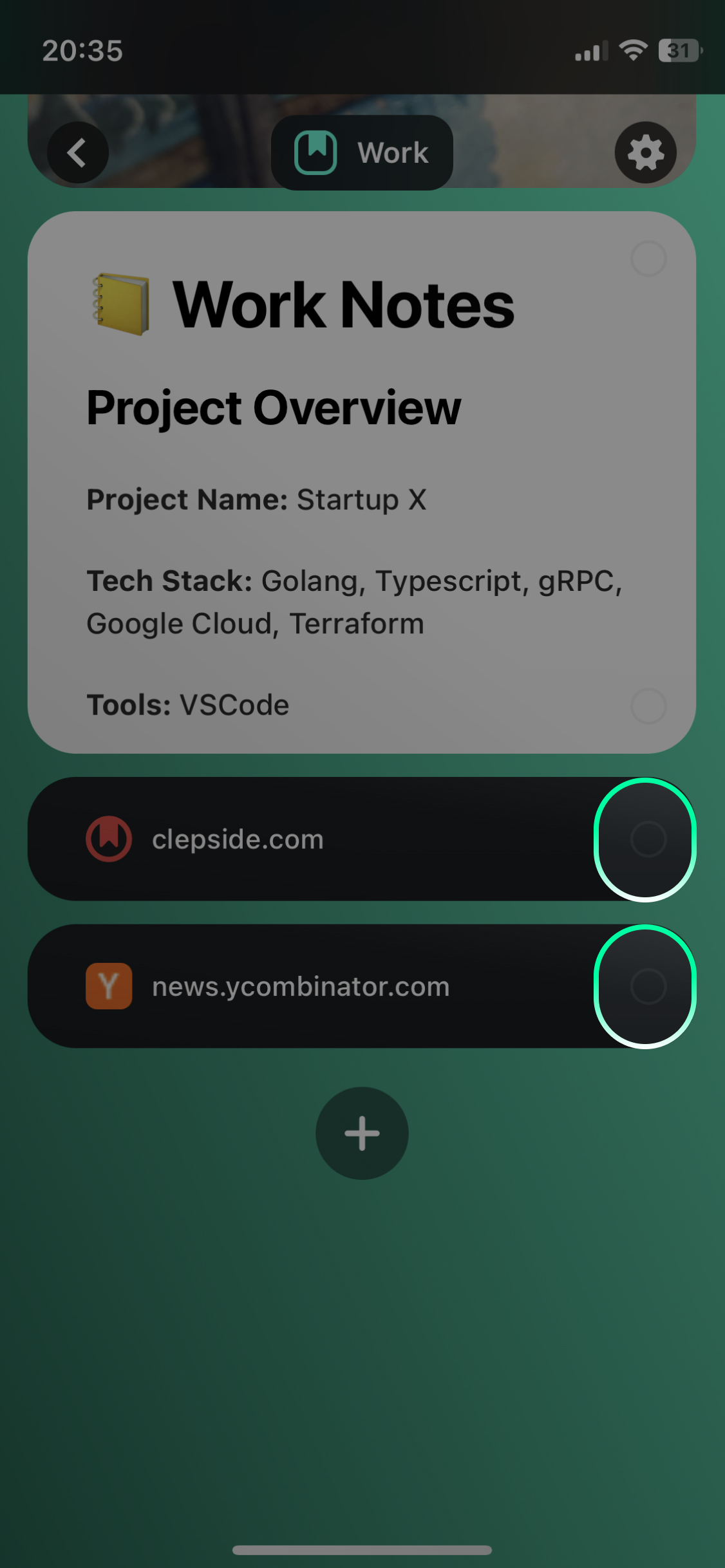Open the clepside.com bookmark
725x1568 pixels.
(290, 839)
